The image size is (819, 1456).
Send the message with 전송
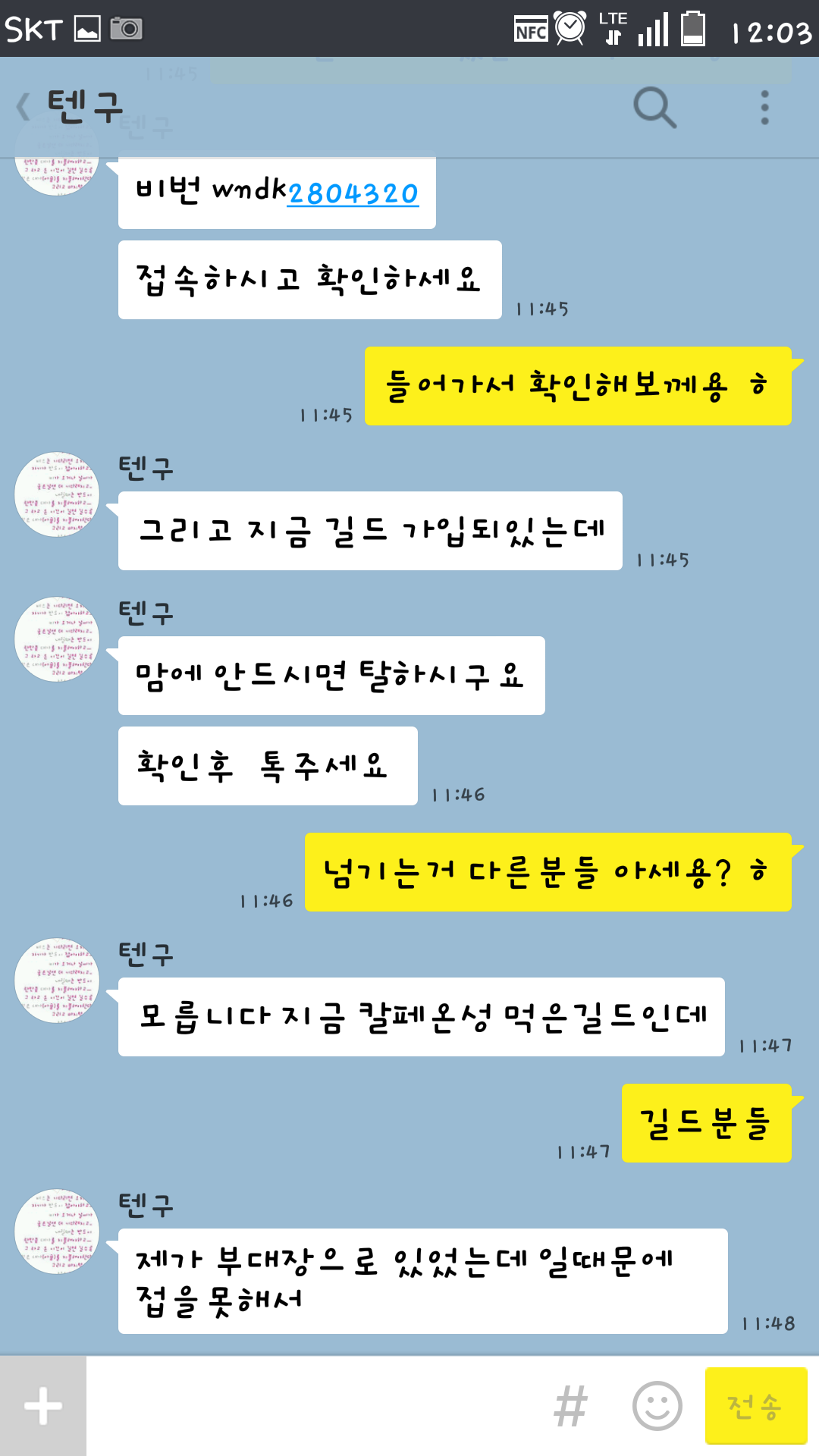755,1406
